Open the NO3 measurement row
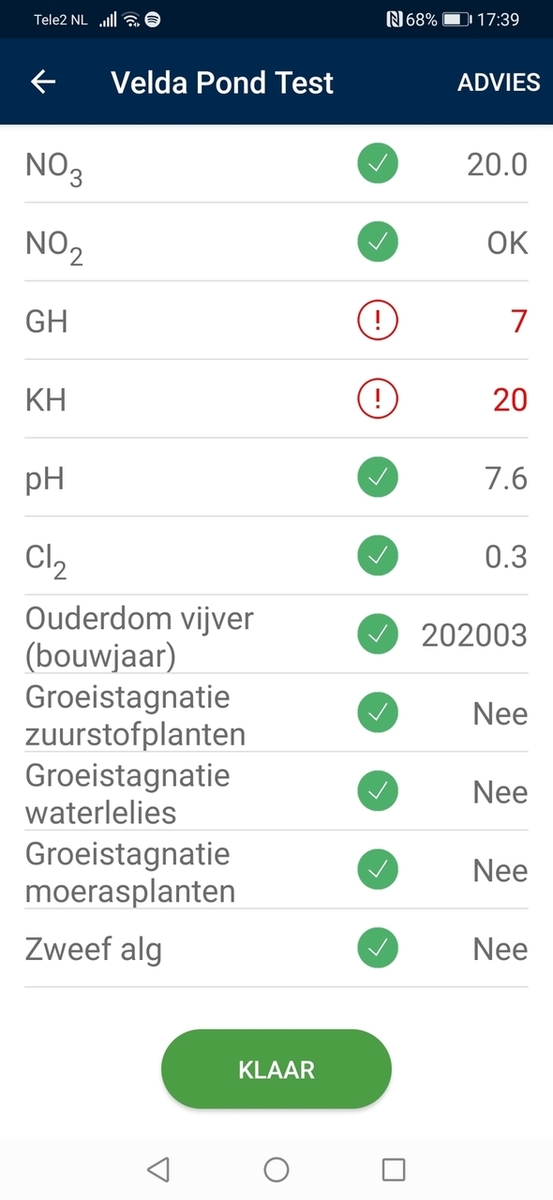 (x=276, y=164)
